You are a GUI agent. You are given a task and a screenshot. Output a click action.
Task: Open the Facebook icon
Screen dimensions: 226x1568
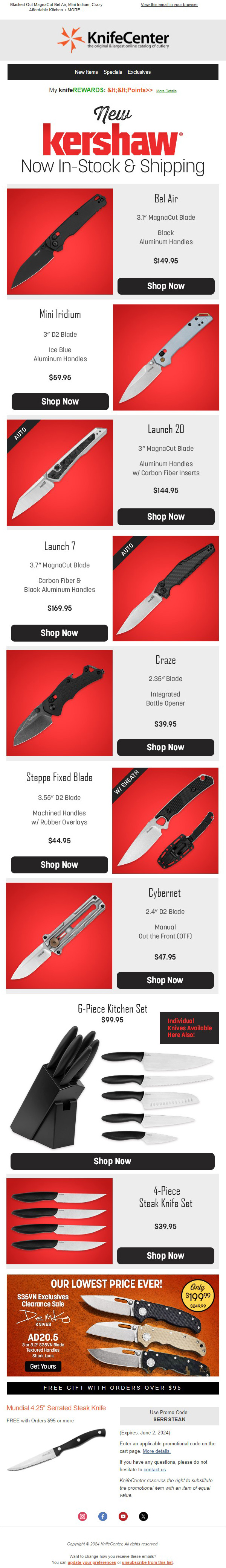[x=102, y=1516]
